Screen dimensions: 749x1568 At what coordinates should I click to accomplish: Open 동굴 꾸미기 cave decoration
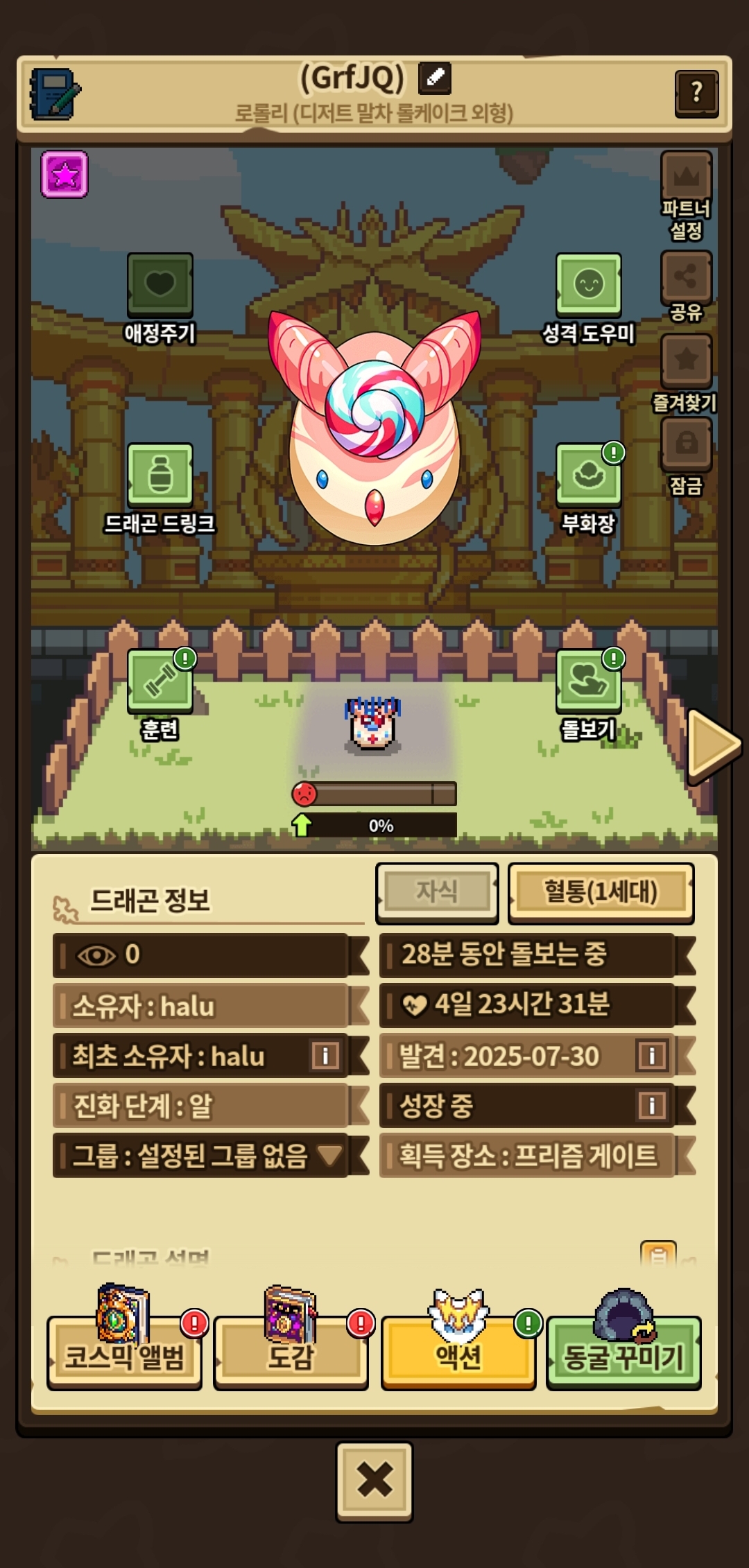(x=623, y=1355)
